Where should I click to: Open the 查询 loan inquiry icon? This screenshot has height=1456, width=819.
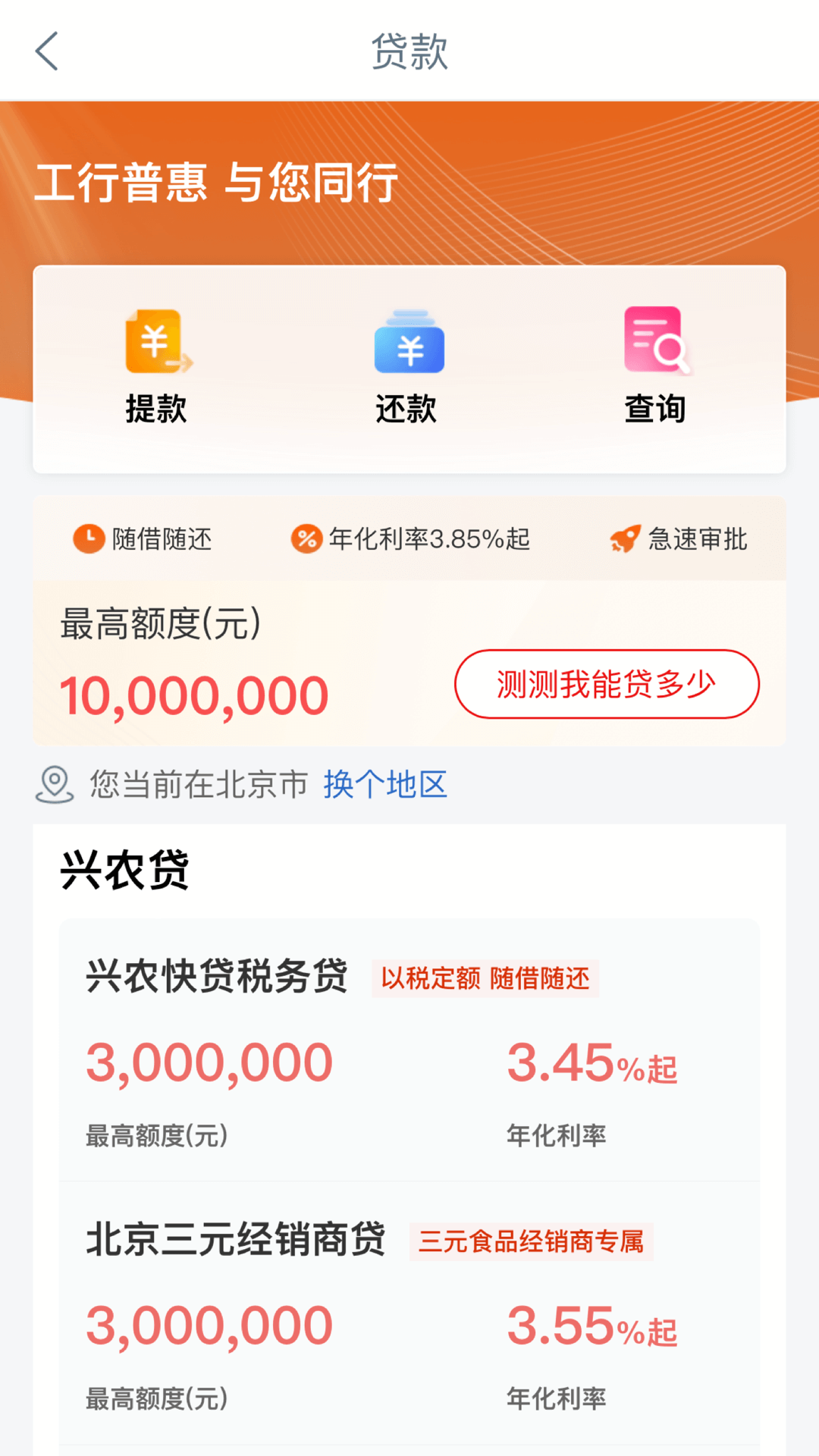coord(657,345)
